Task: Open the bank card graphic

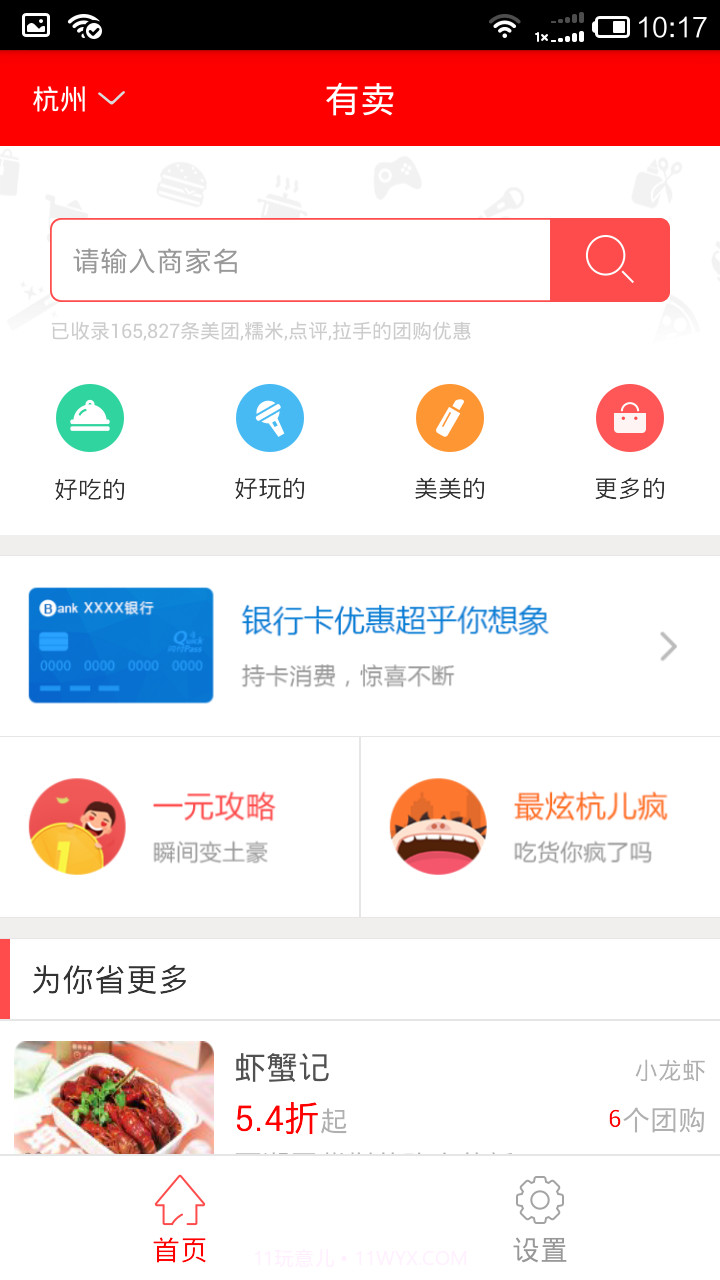Action: pos(120,645)
